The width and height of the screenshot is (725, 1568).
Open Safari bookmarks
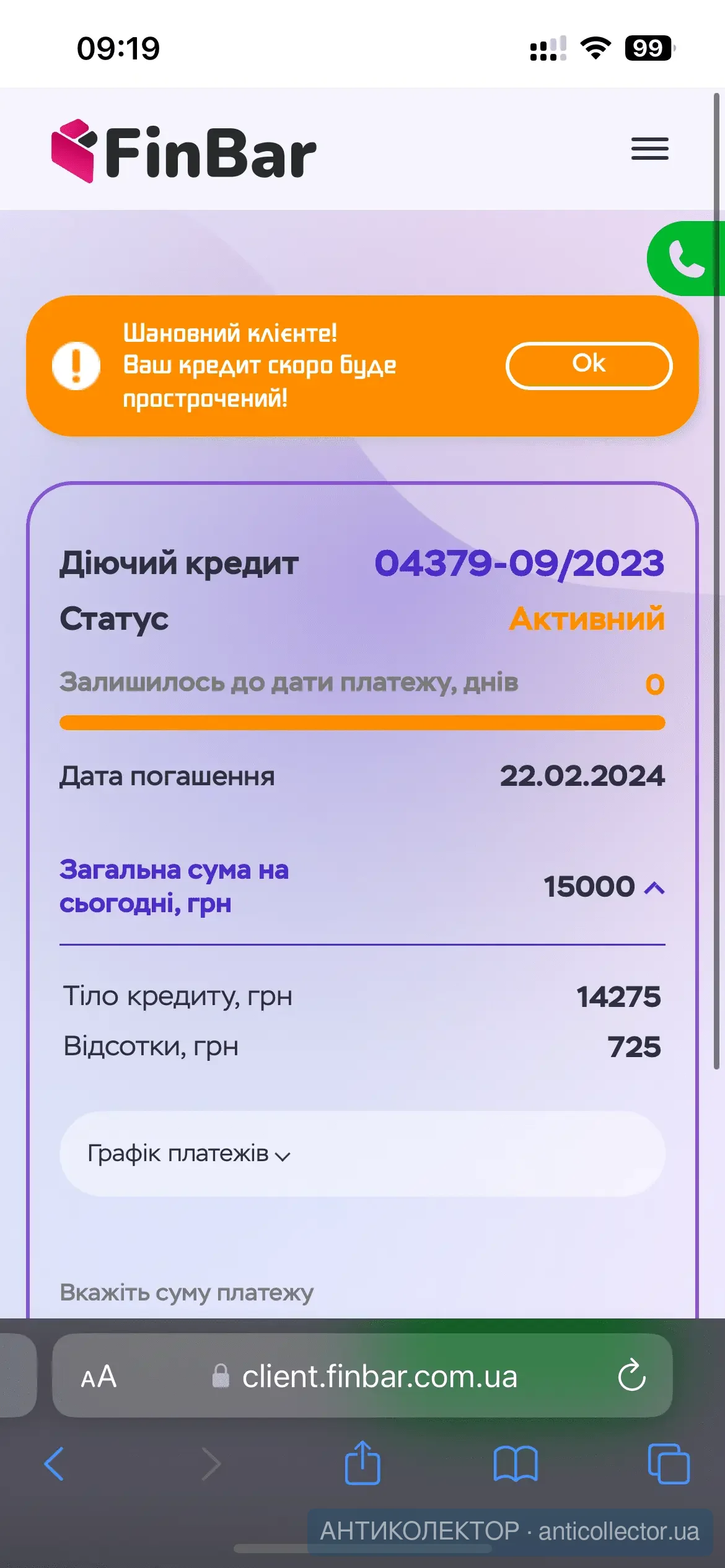point(516,1464)
